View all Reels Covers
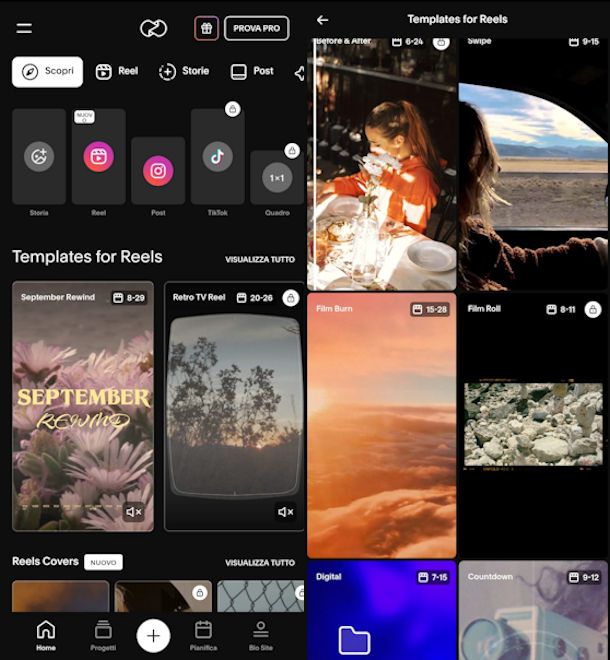The height and width of the screenshot is (660, 610). pyautogui.click(x=260, y=563)
